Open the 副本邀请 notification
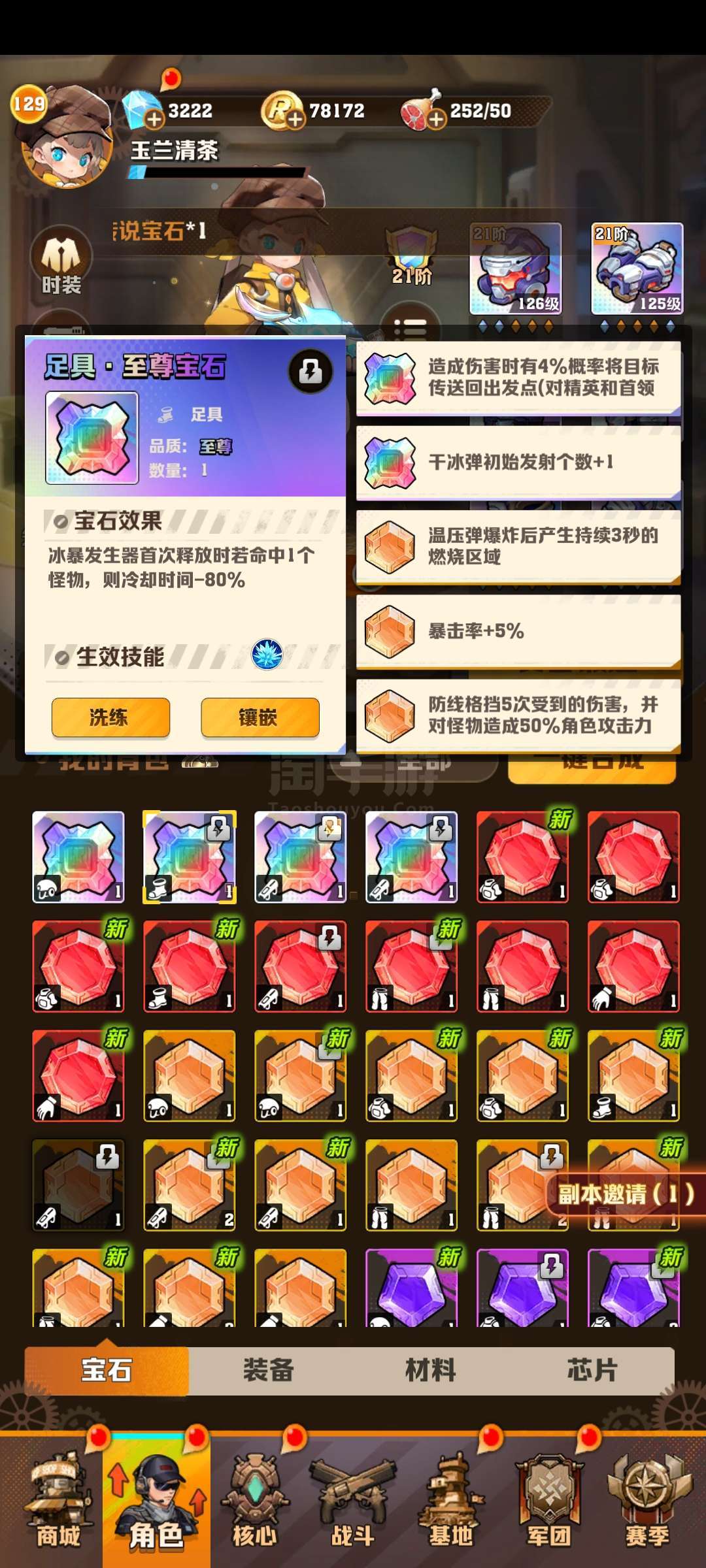The image size is (706, 1568). point(626,1194)
